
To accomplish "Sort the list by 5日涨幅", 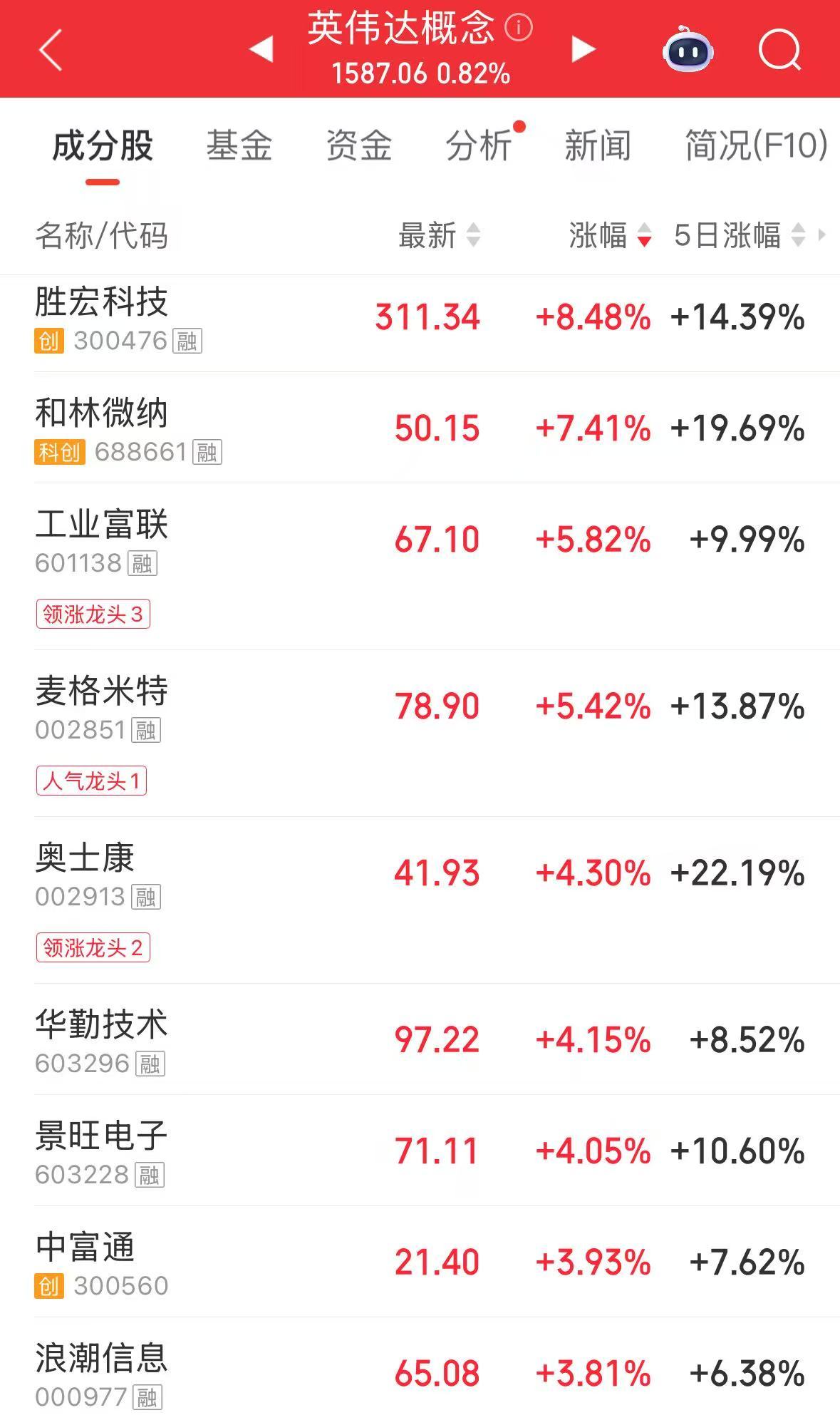I will (739, 235).
